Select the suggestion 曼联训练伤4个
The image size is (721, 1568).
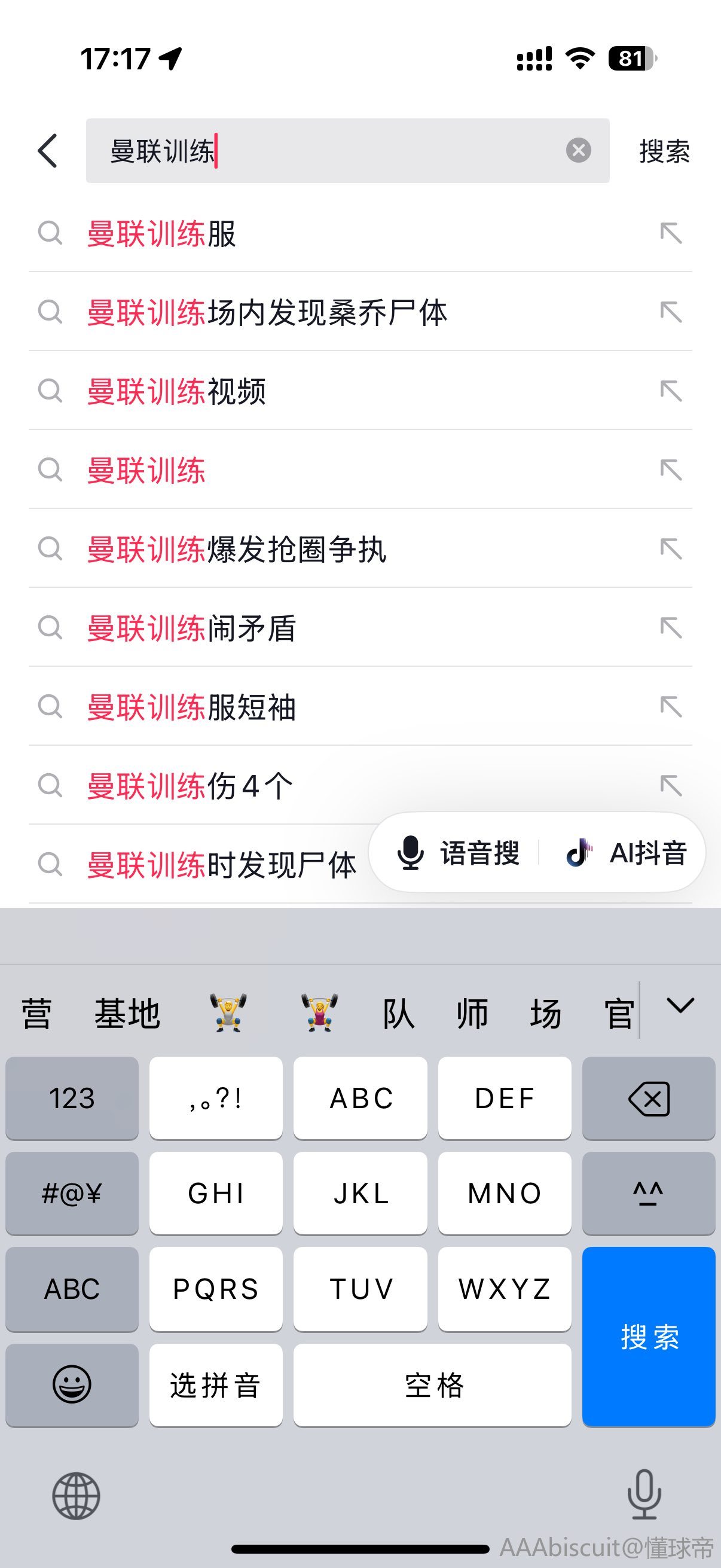coord(360,786)
